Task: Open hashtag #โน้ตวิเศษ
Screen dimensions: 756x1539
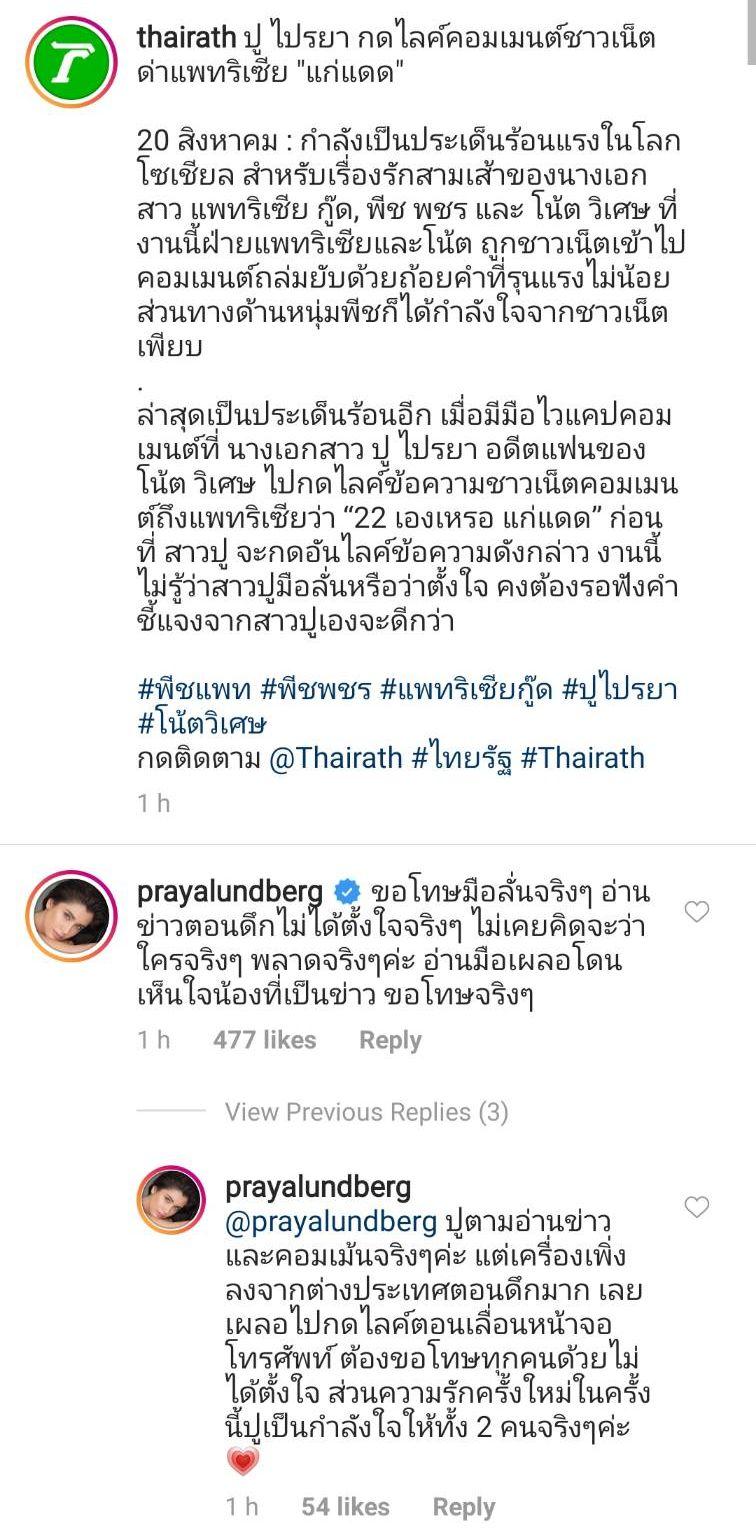Action: 201,723
